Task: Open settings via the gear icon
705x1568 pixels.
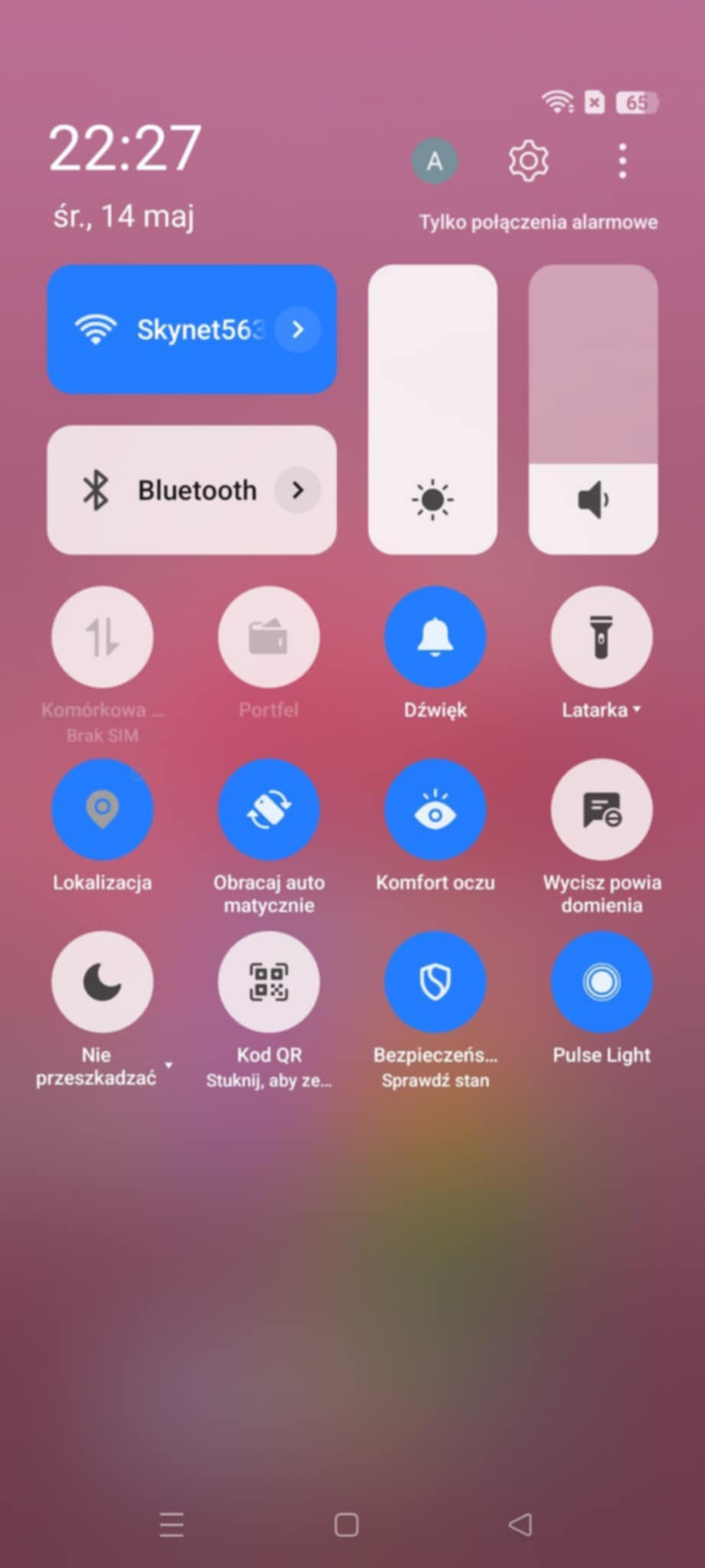Action: pos(528,162)
